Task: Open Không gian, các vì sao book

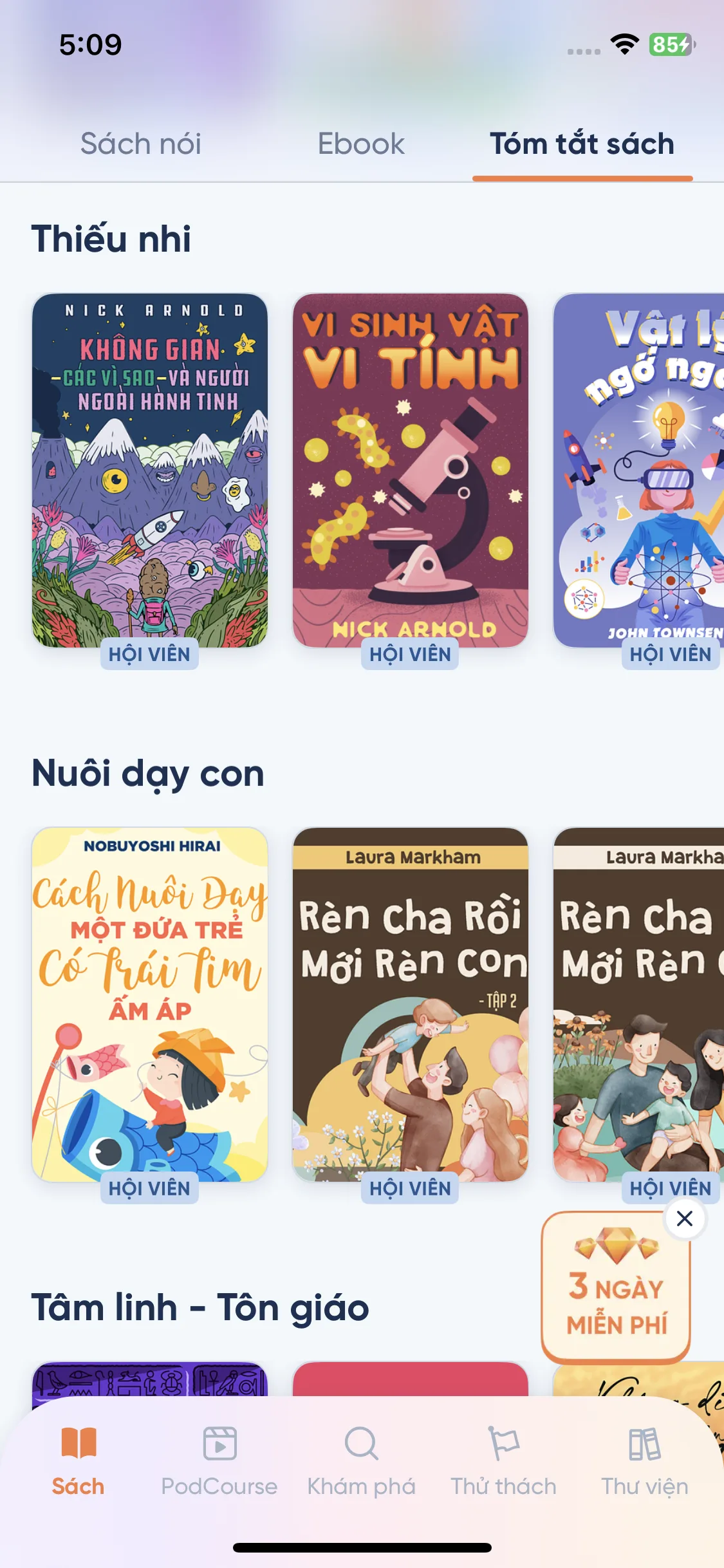Action: [150, 471]
